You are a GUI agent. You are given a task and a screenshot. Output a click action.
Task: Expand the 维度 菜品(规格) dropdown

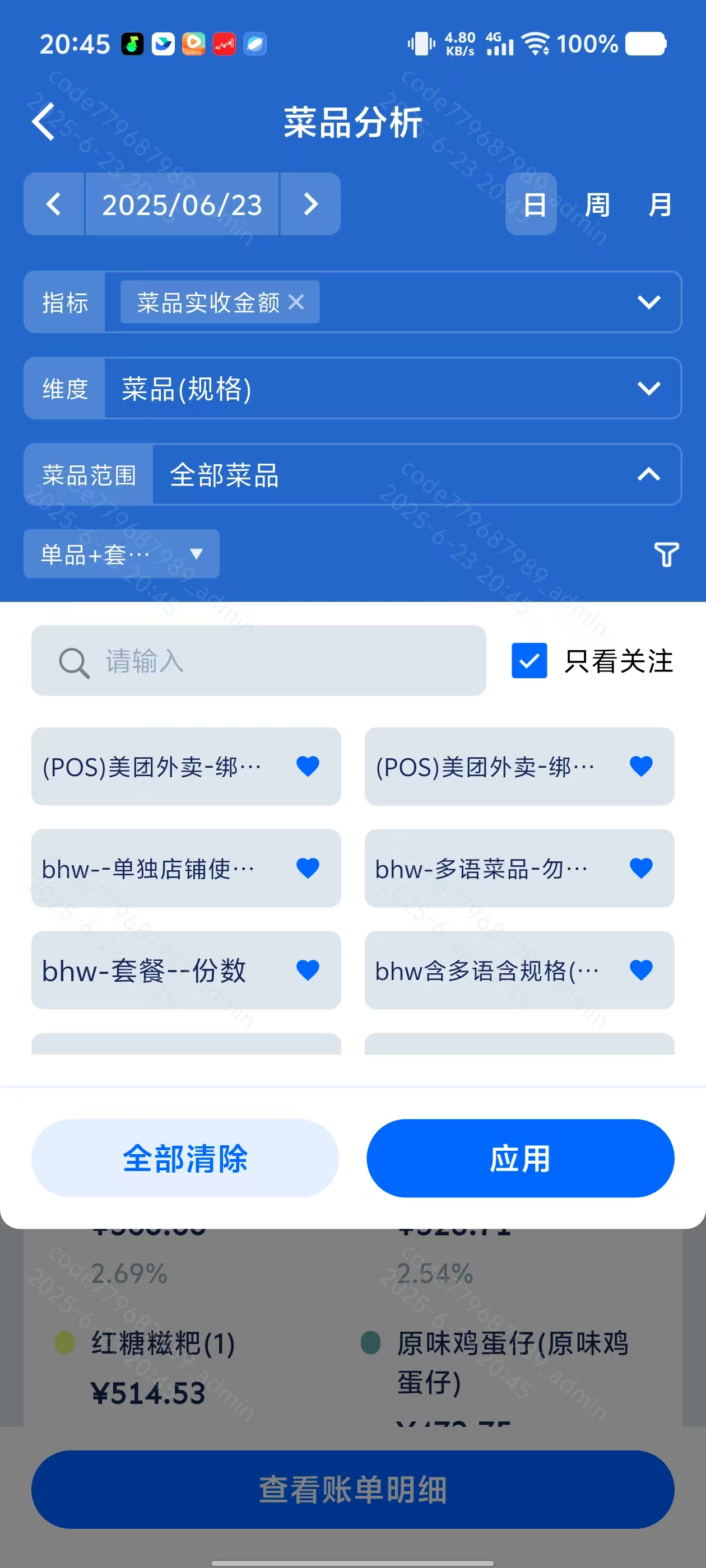(648, 388)
